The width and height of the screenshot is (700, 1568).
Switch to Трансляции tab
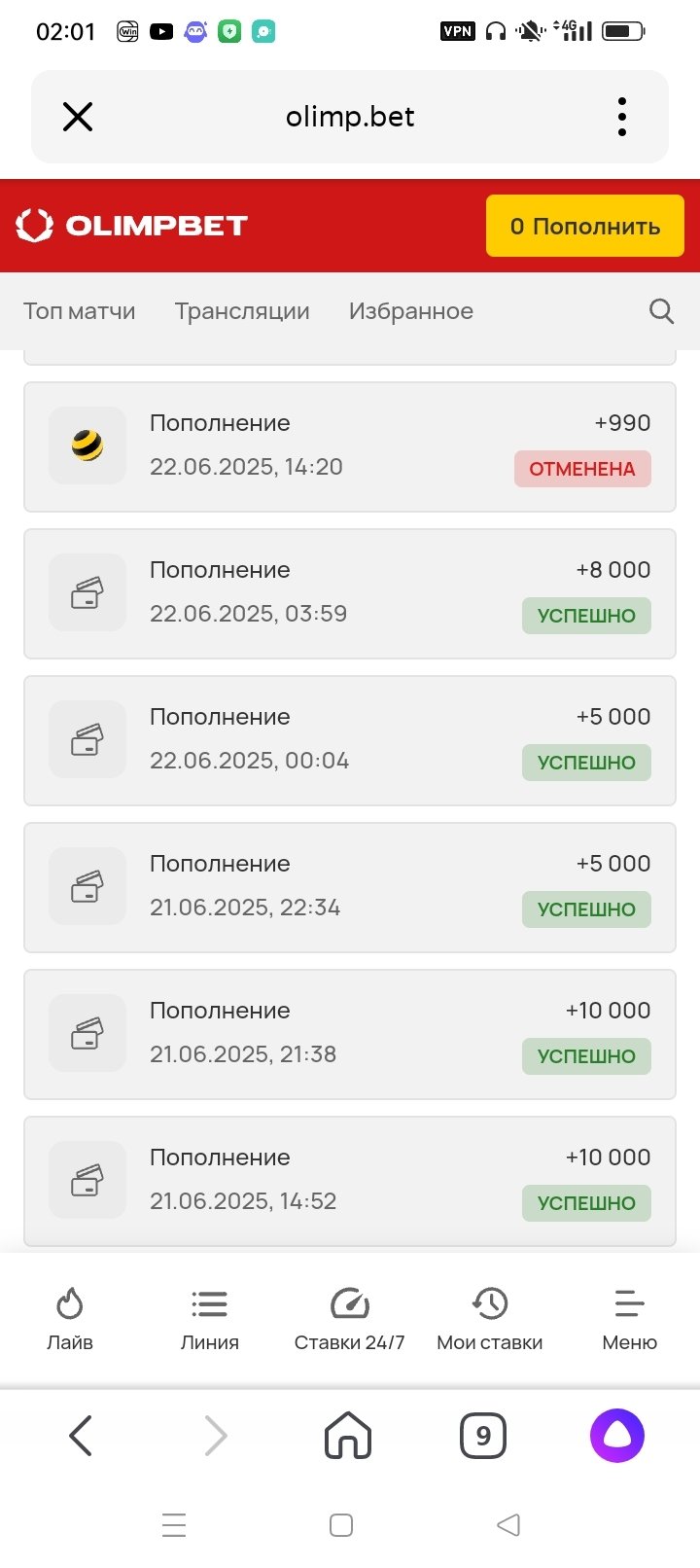[242, 311]
